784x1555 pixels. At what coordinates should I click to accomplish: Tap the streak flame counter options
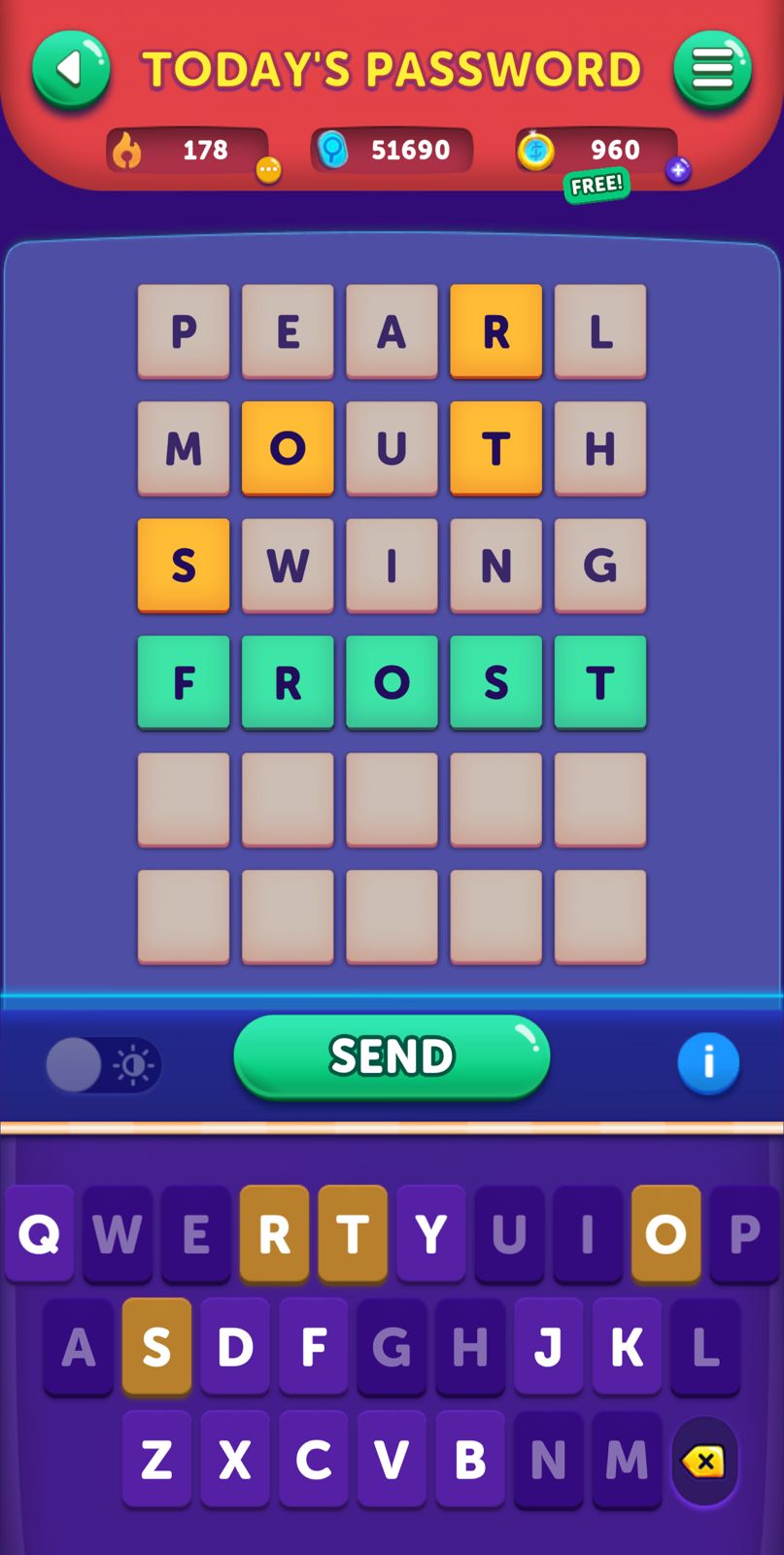click(x=268, y=171)
